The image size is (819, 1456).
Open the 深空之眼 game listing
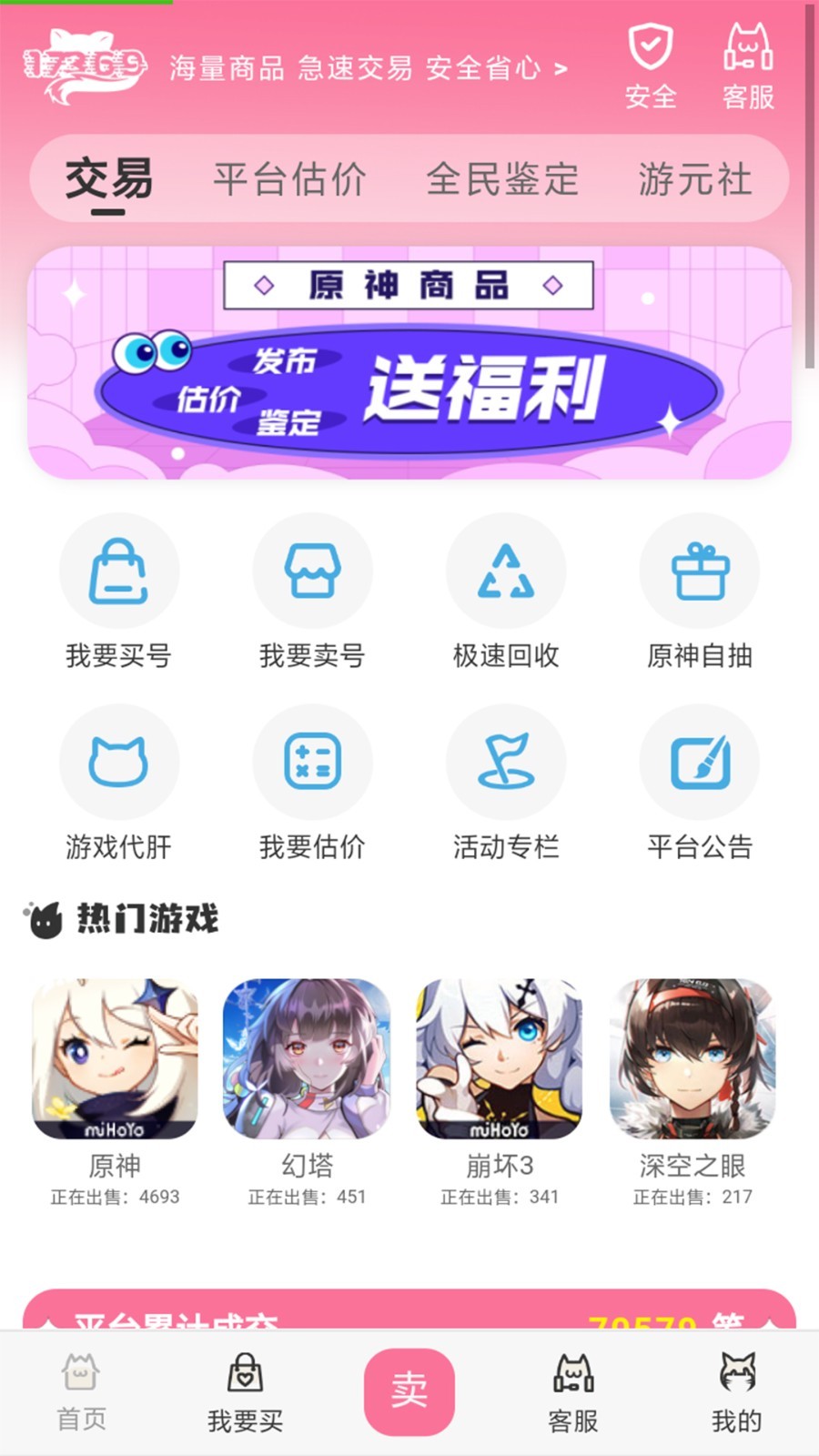pos(693,1092)
